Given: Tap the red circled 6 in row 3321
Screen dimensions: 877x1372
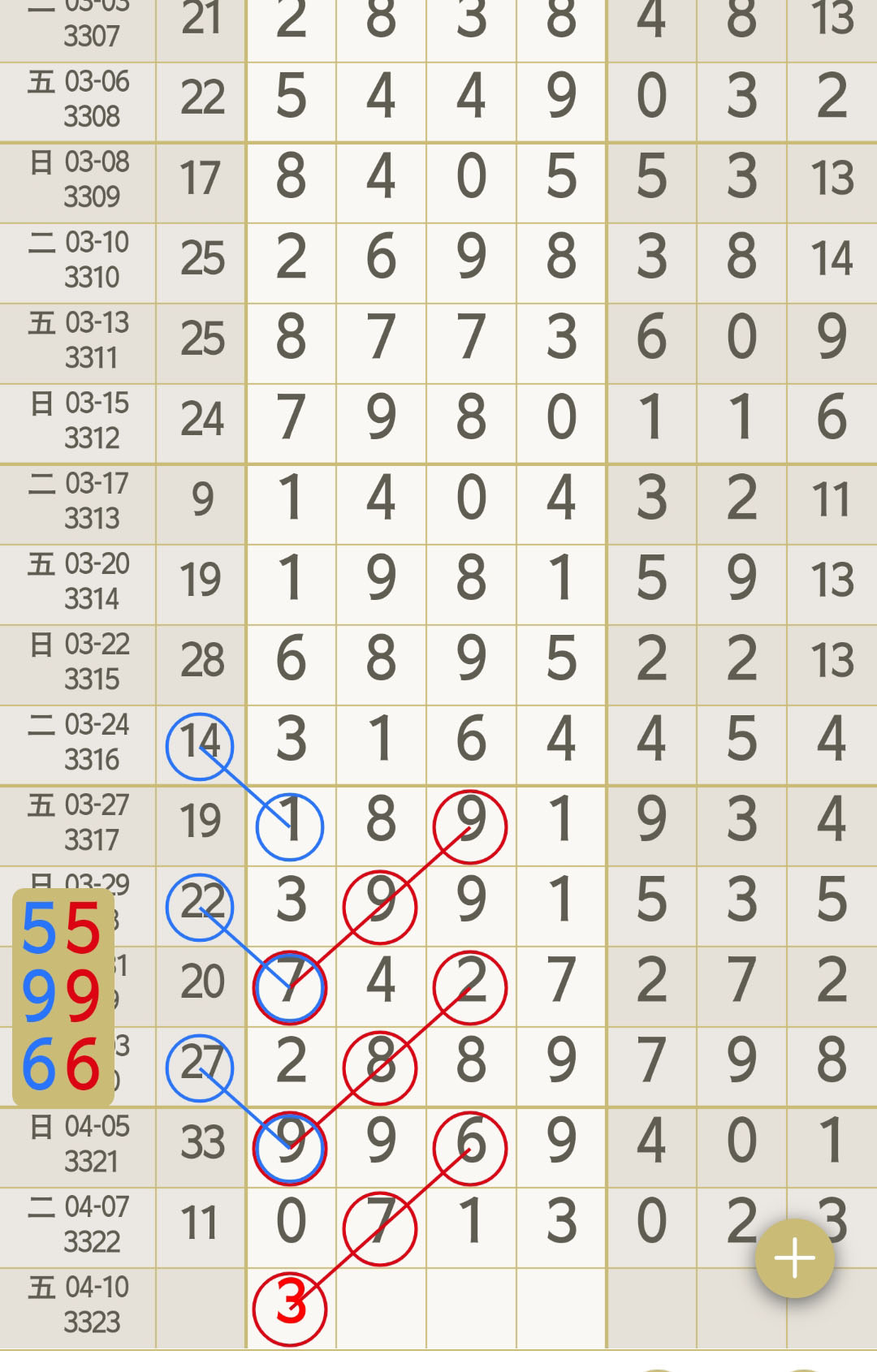Looking at the screenshot, I should [471, 1147].
